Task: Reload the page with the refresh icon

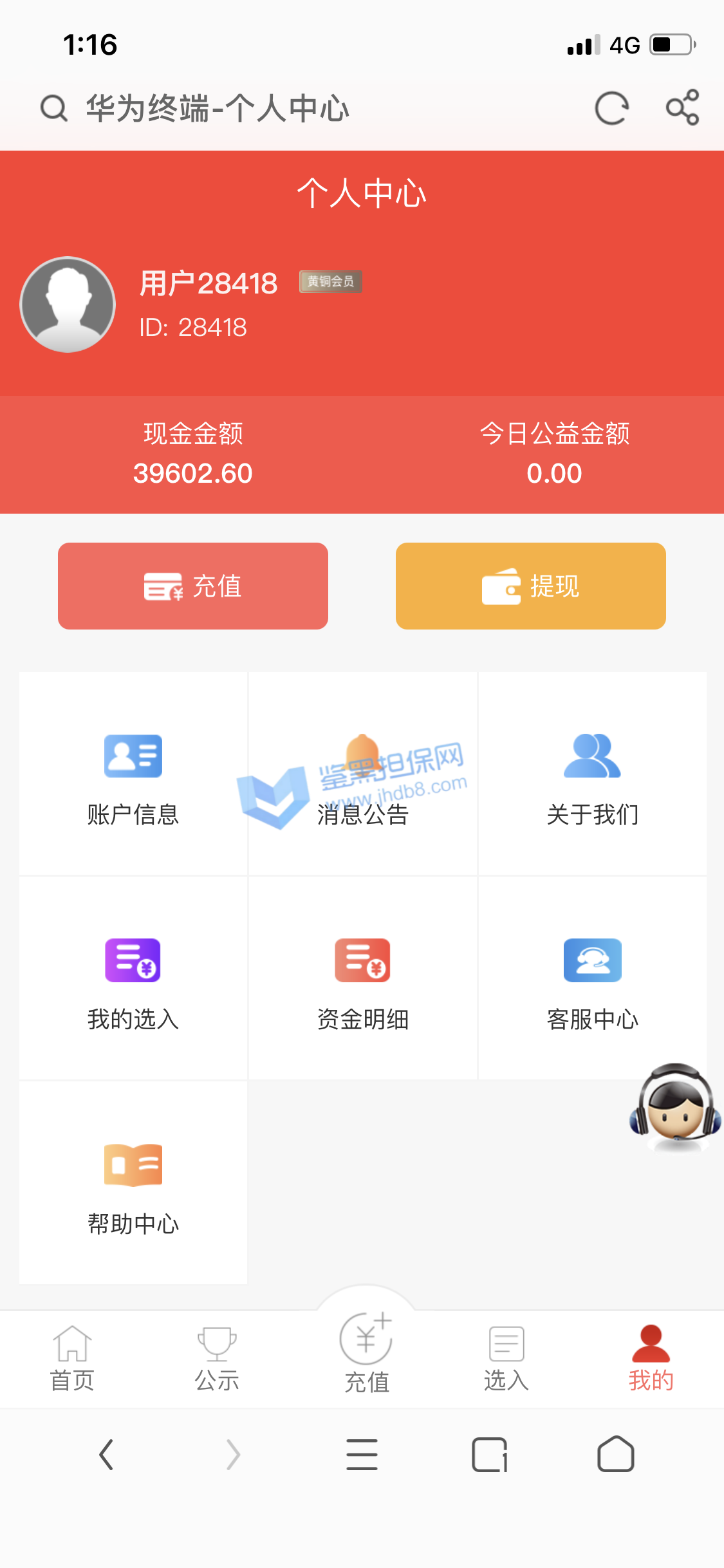Action: pos(611,108)
